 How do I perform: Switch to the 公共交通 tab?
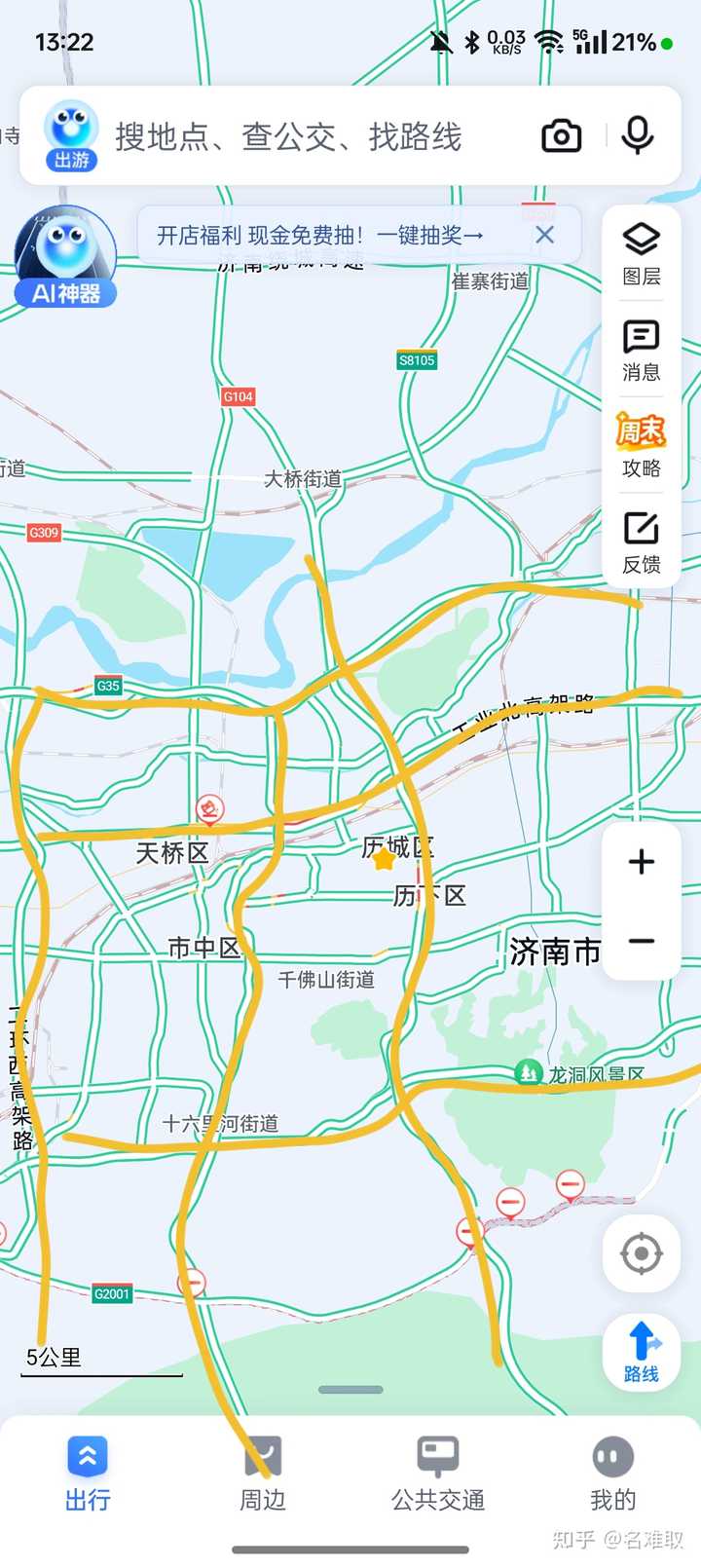pyautogui.click(x=438, y=1473)
